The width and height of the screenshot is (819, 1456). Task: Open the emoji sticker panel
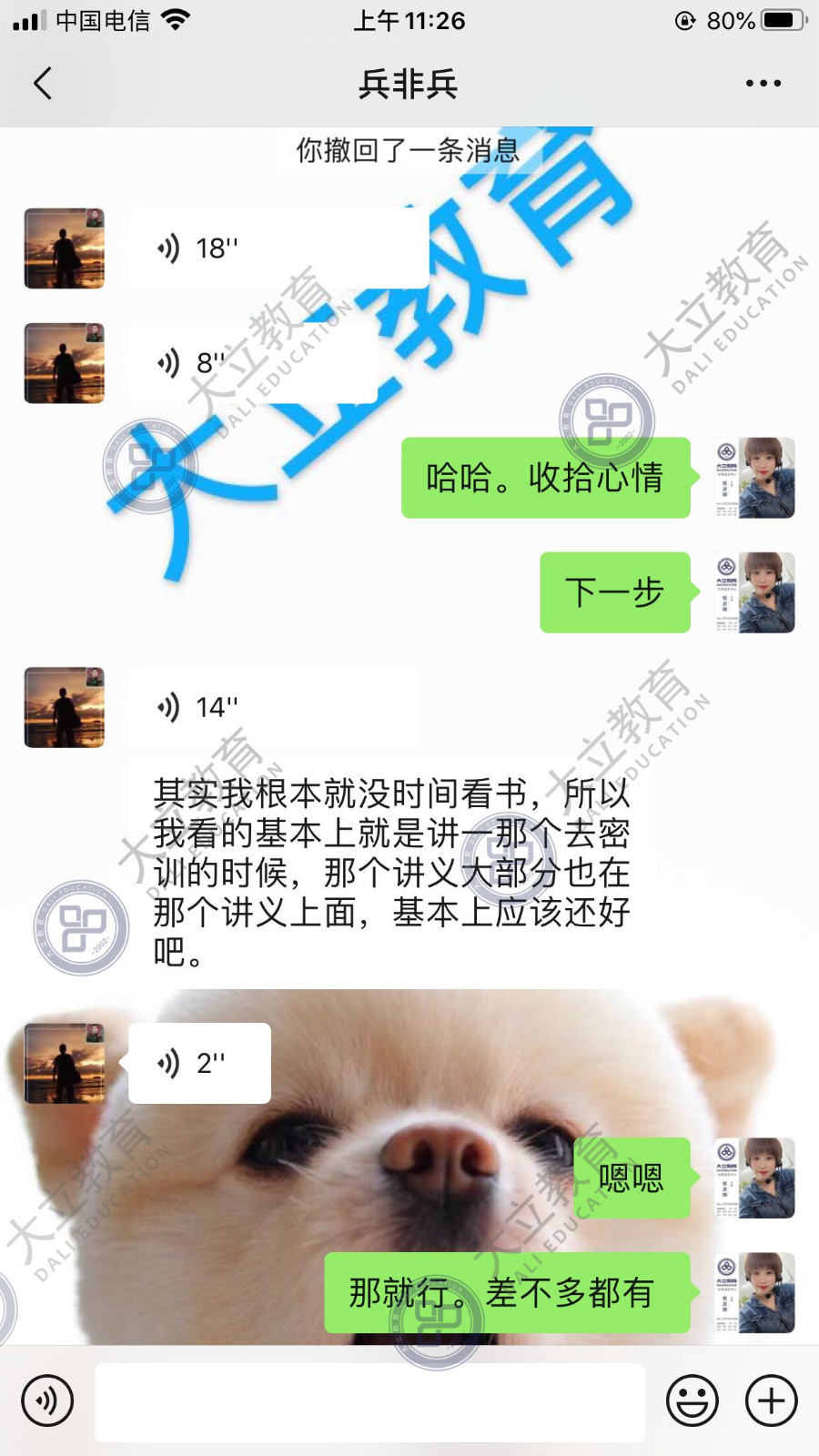692,1400
